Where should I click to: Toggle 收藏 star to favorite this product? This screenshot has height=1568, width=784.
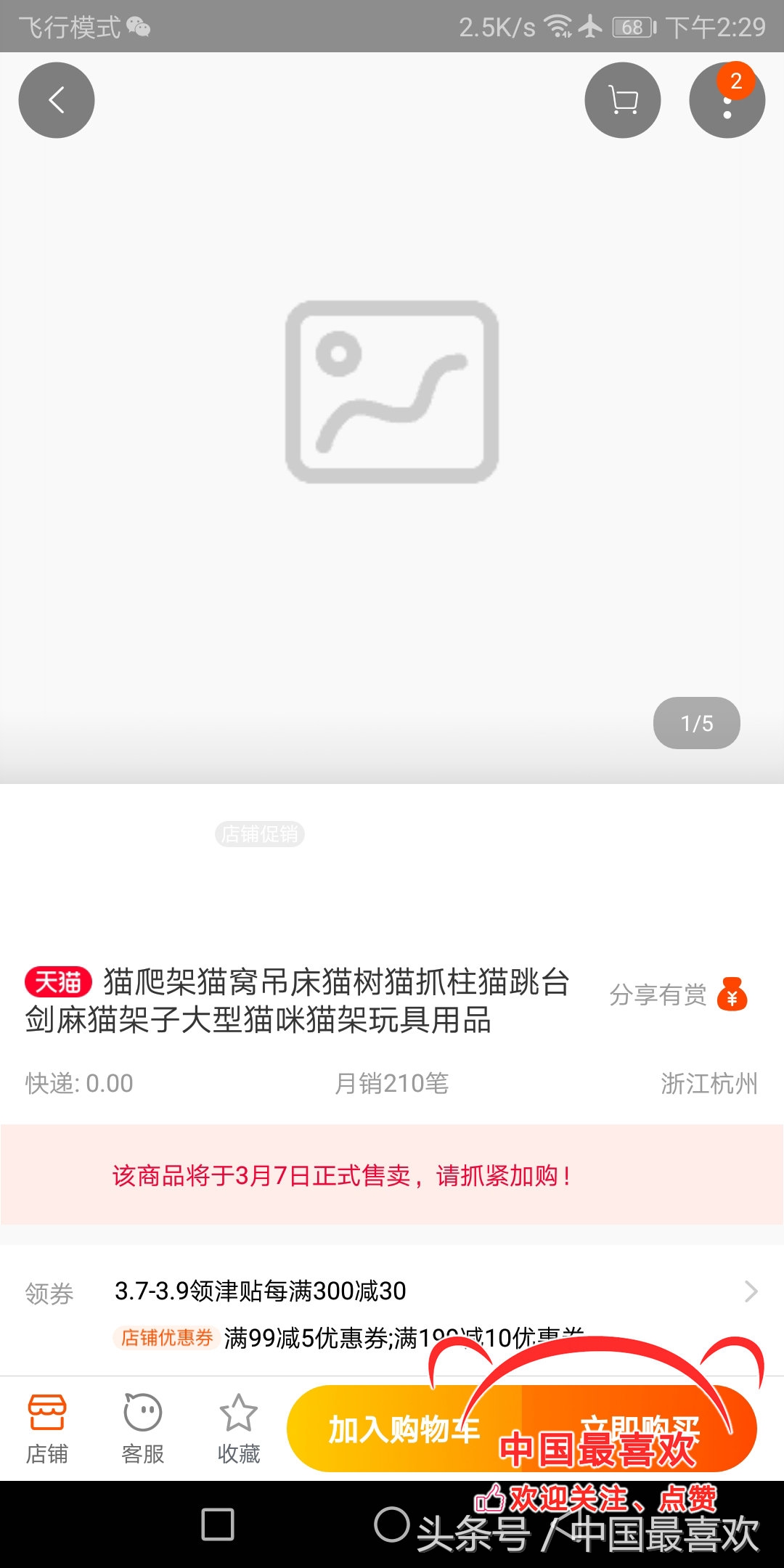pyautogui.click(x=240, y=1423)
